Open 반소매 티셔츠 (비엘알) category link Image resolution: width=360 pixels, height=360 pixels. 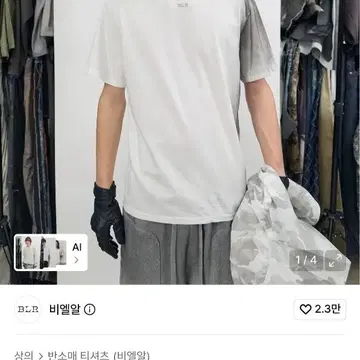(x=99, y=355)
